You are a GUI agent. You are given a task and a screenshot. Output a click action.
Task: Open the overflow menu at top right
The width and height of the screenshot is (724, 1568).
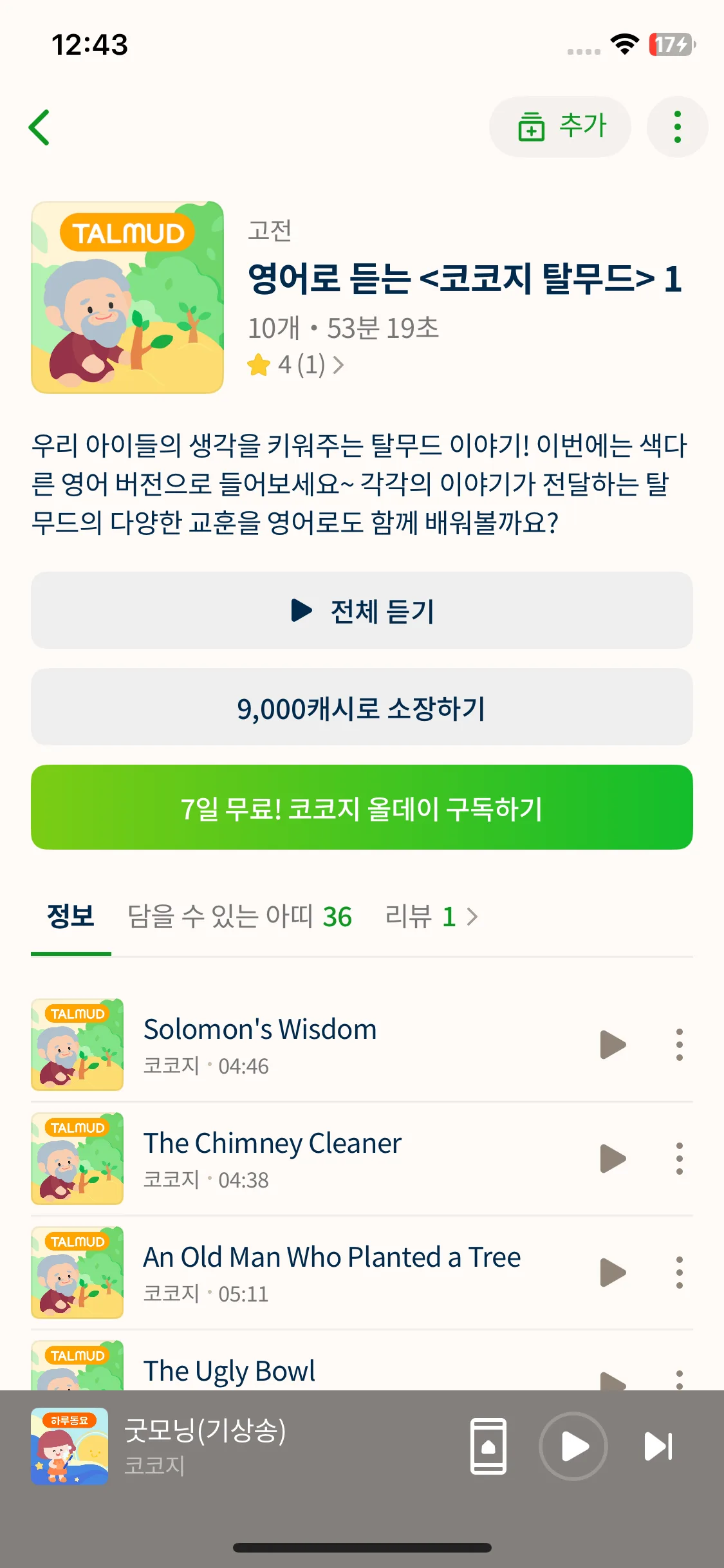point(677,127)
